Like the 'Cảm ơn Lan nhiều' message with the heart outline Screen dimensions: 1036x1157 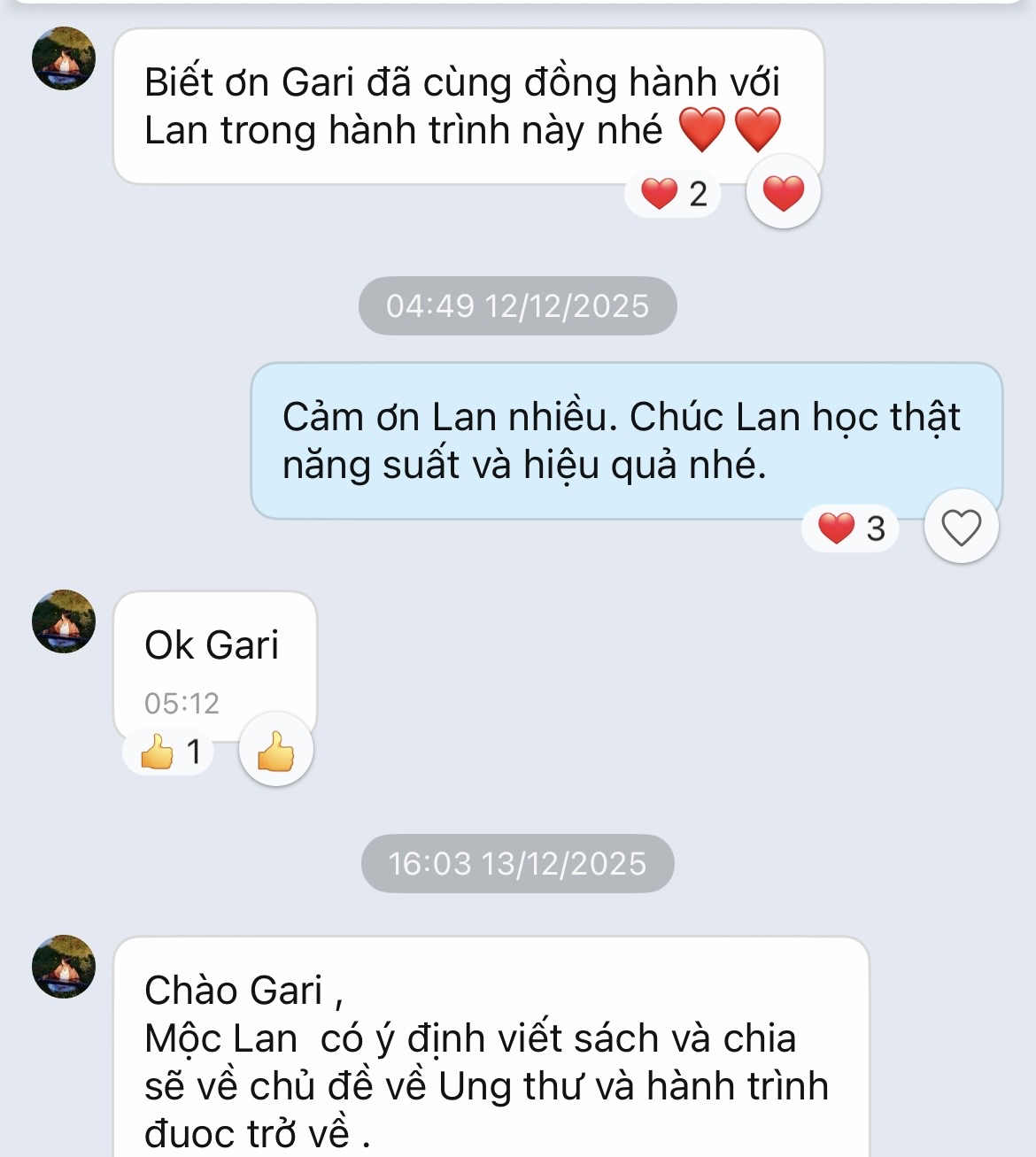[x=961, y=528]
